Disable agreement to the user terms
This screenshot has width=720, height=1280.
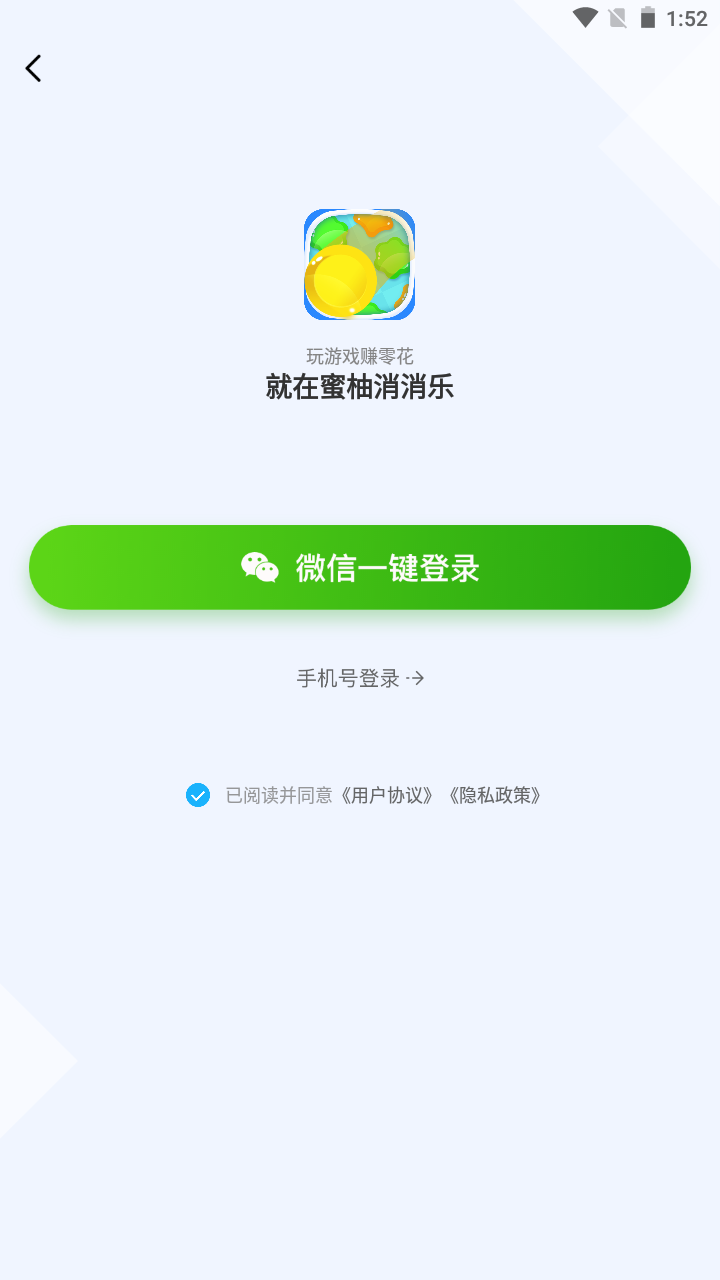click(197, 795)
